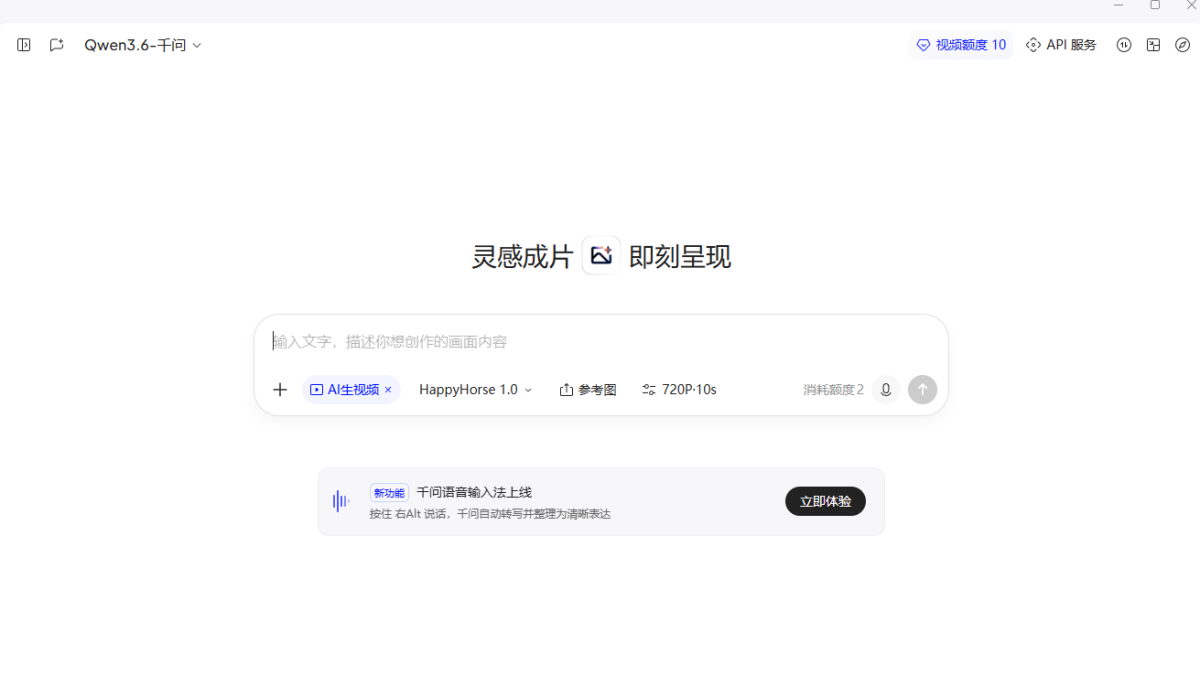This screenshot has width=1200, height=686.
Task: Activate the microphone voice input
Action: click(x=886, y=390)
